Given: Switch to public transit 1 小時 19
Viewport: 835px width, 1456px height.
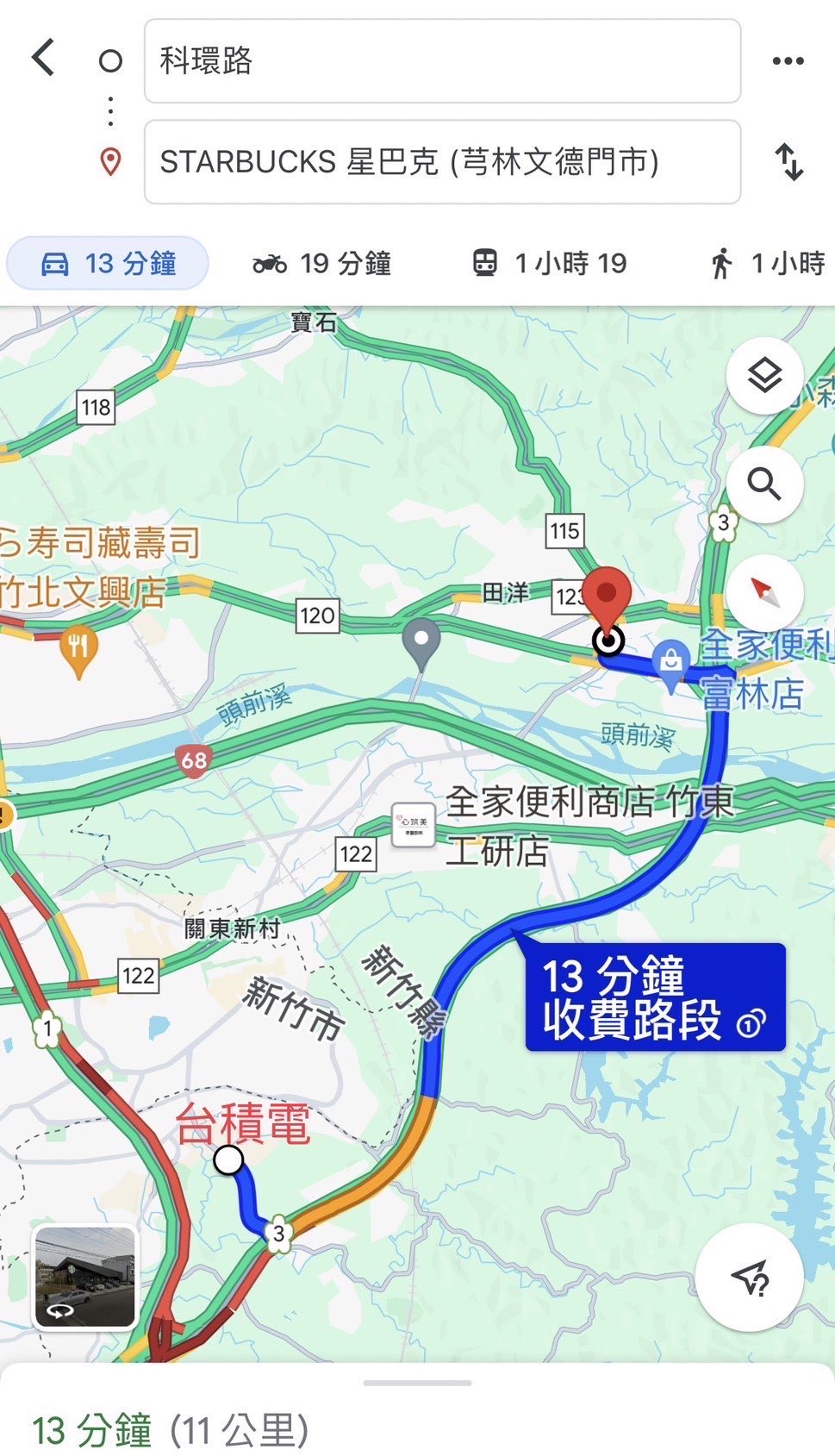Looking at the screenshot, I should [549, 264].
